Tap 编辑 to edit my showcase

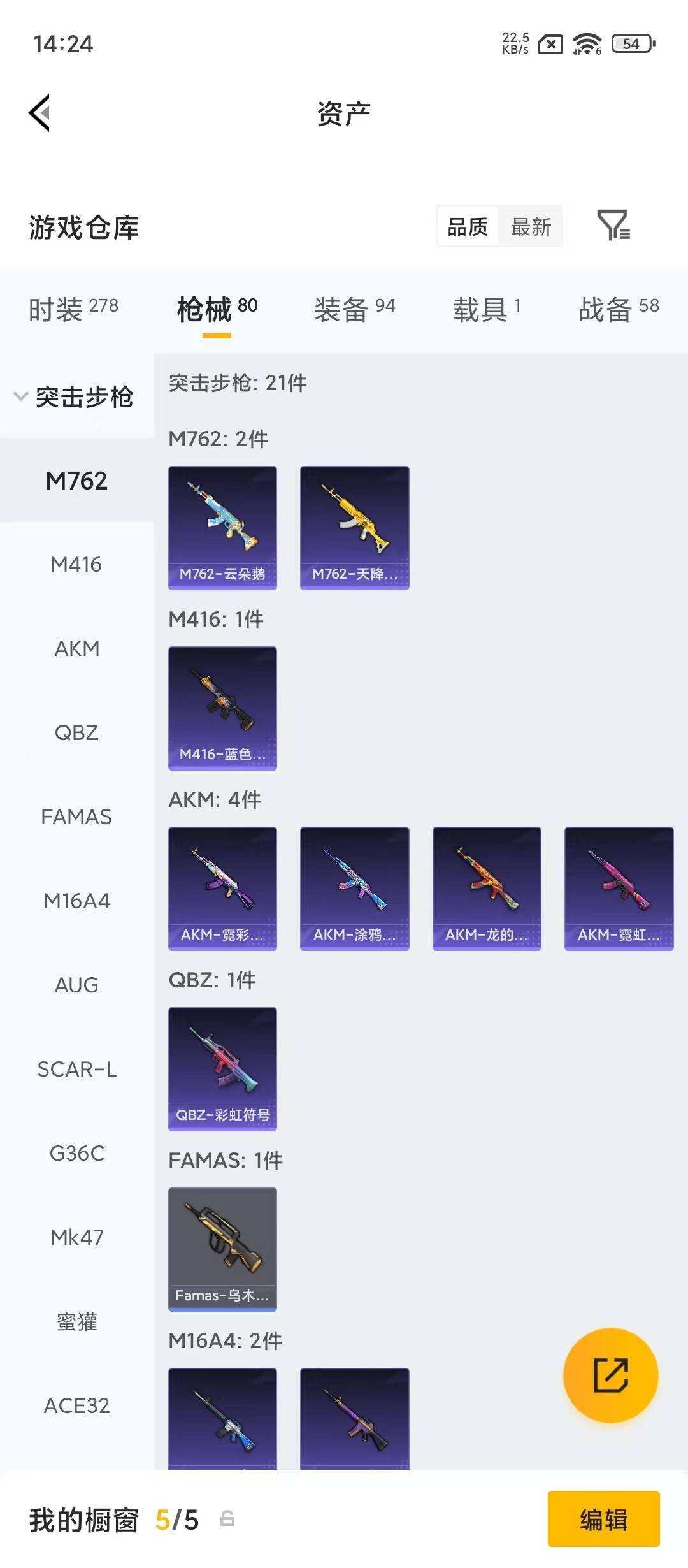coord(603,1519)
